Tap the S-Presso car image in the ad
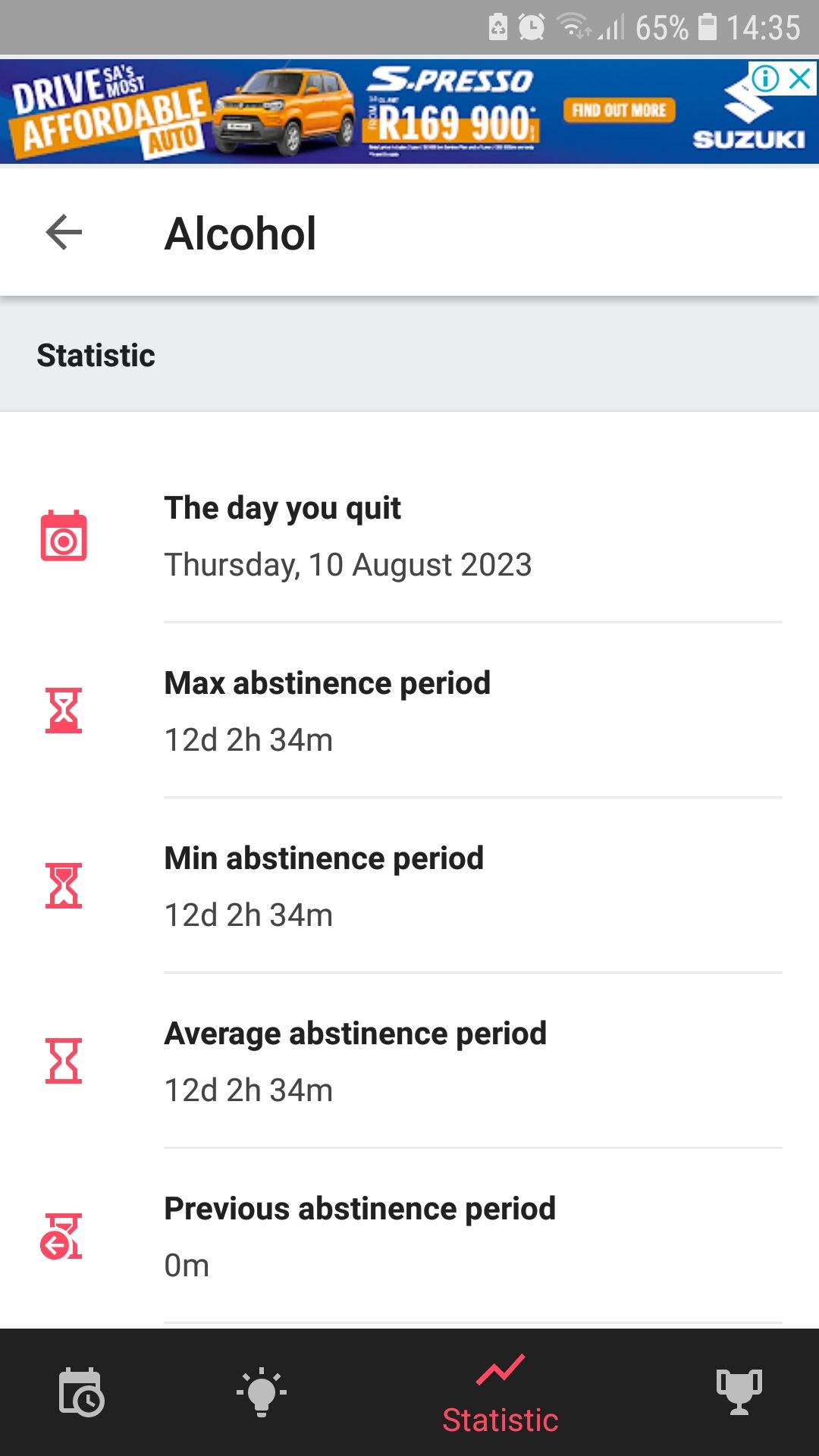 [281, 114]
